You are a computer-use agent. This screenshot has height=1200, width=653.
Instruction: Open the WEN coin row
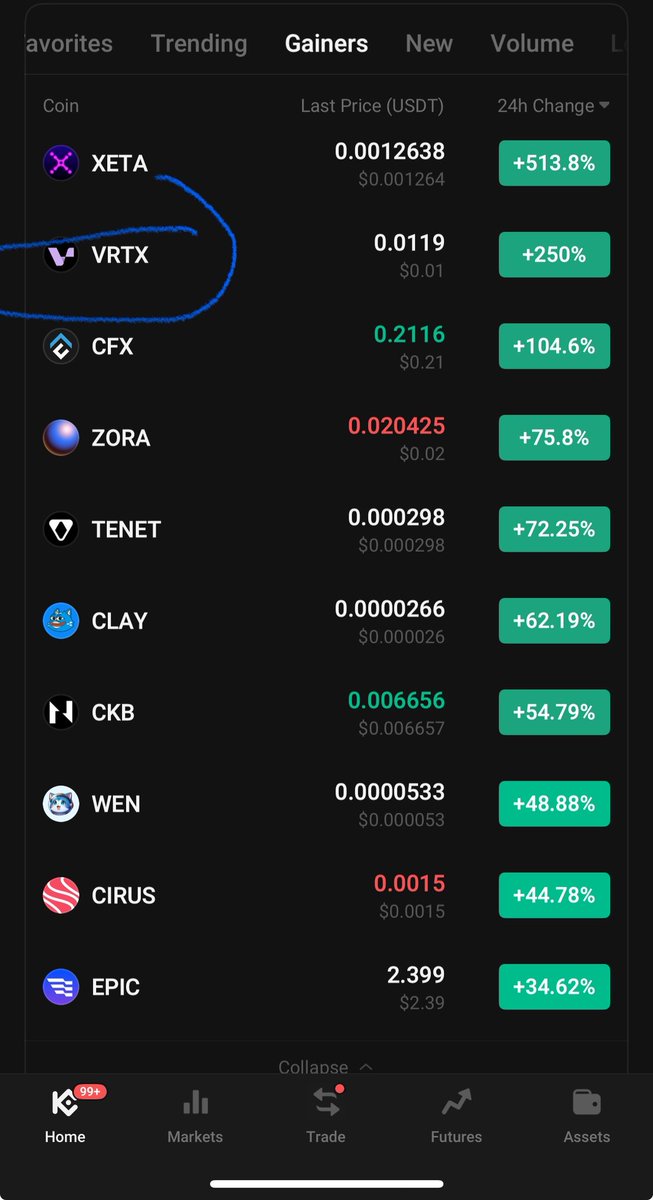[326, 804]
